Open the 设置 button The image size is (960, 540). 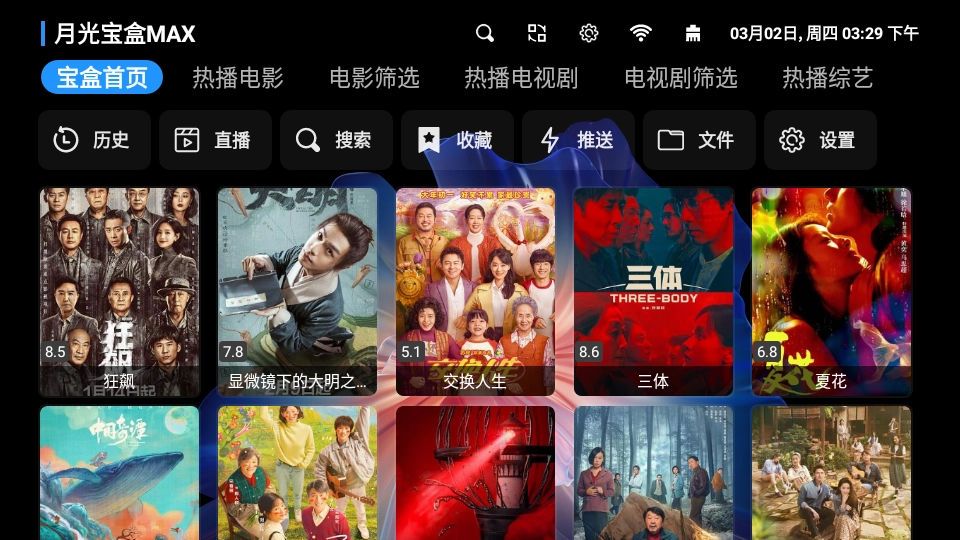click(x=820, y=140)
